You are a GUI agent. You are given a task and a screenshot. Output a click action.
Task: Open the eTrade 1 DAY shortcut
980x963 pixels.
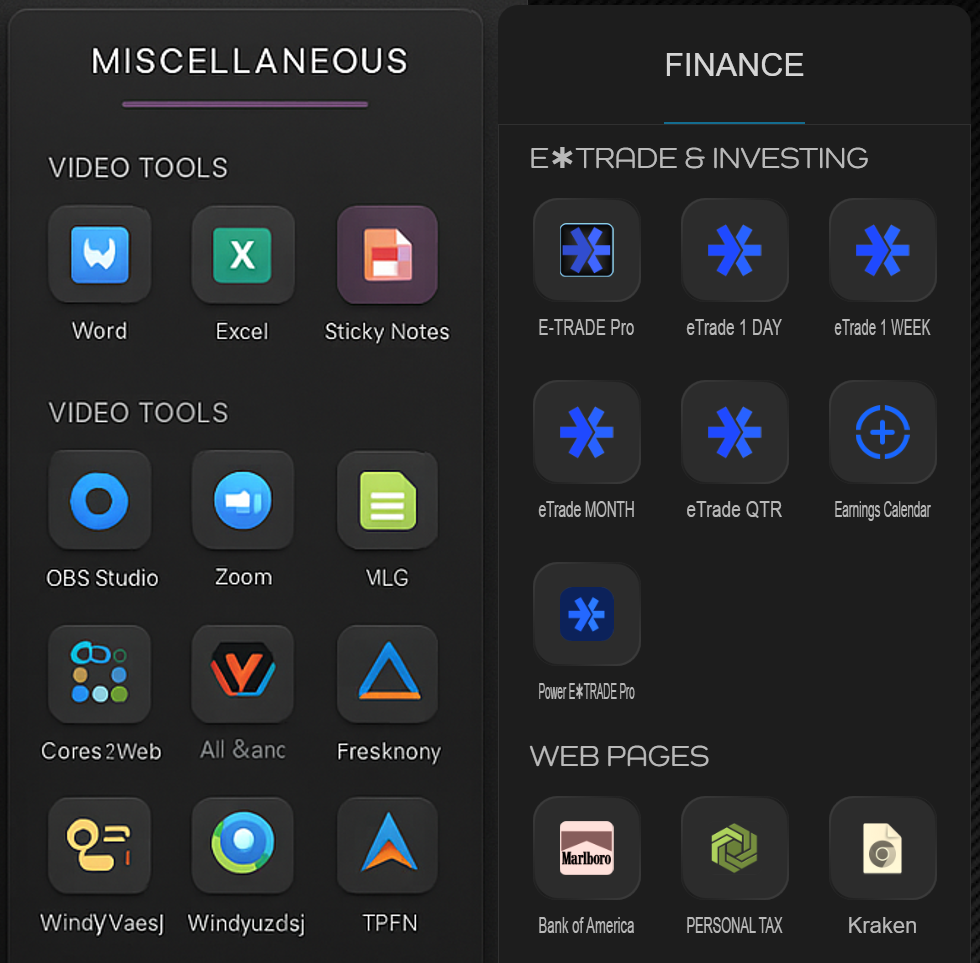pos(734,250)
